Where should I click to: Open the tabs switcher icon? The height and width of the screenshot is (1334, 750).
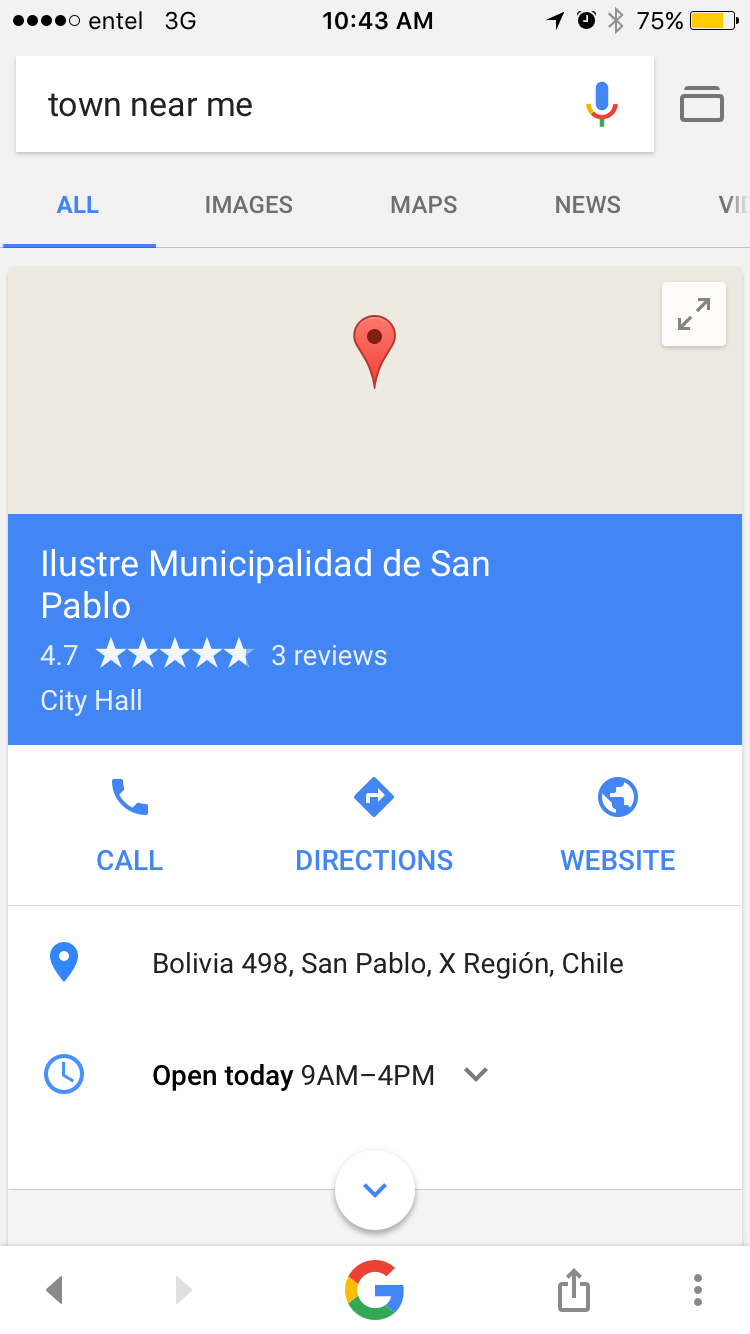[x=702, y=104]
